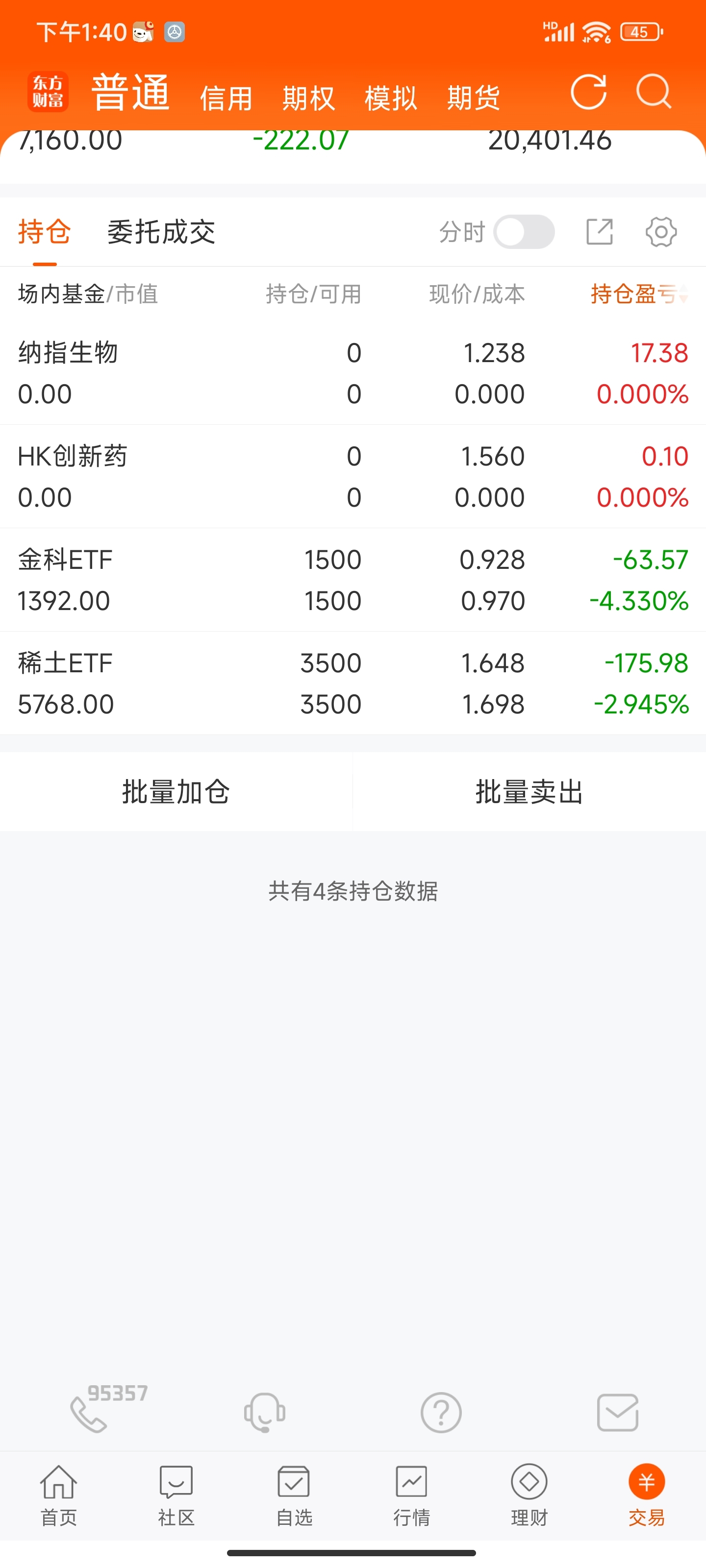The width and height of the screenshot is (706, 1568).
Task: Open the HK创新药 holding row
Action: 353,477
